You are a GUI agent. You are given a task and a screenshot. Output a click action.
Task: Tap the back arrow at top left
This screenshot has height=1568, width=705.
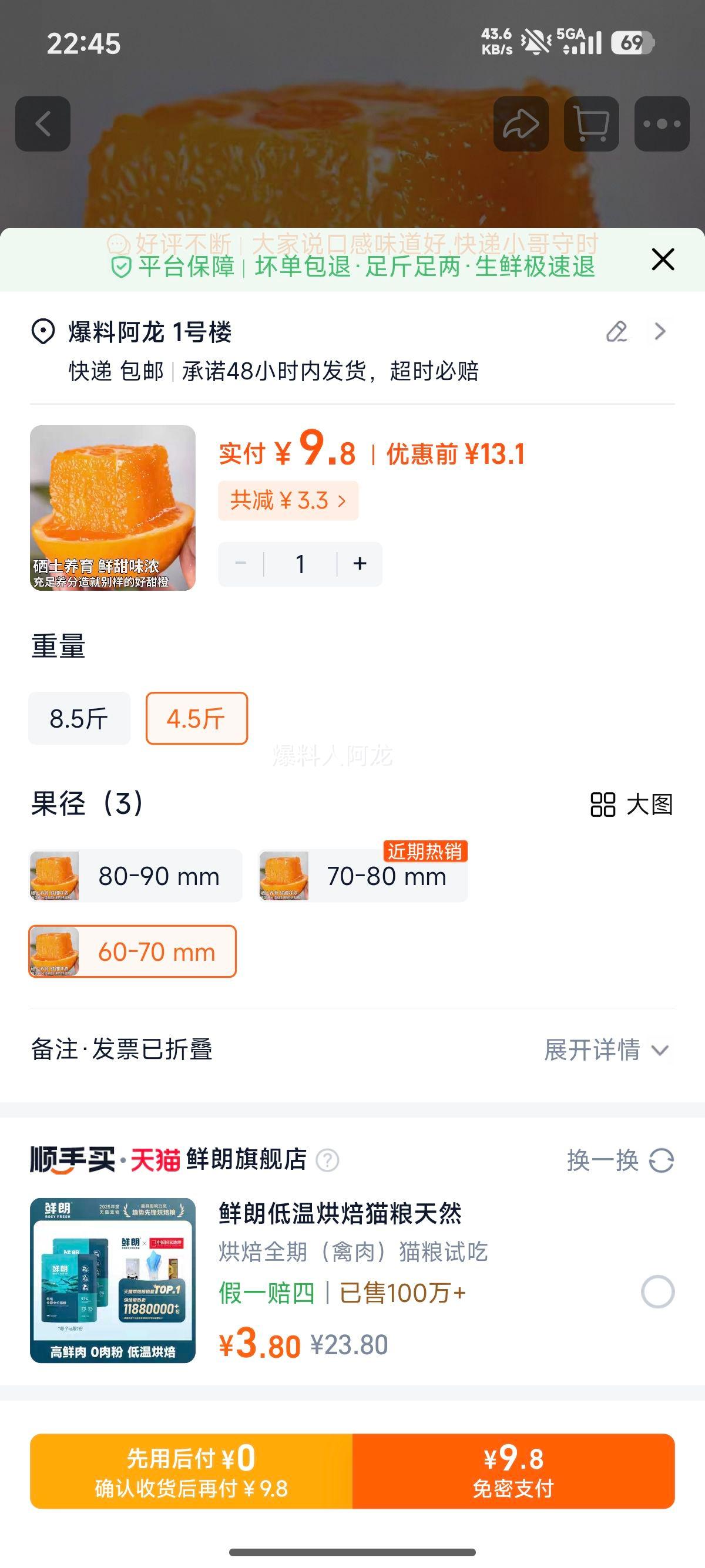[44, 123]
